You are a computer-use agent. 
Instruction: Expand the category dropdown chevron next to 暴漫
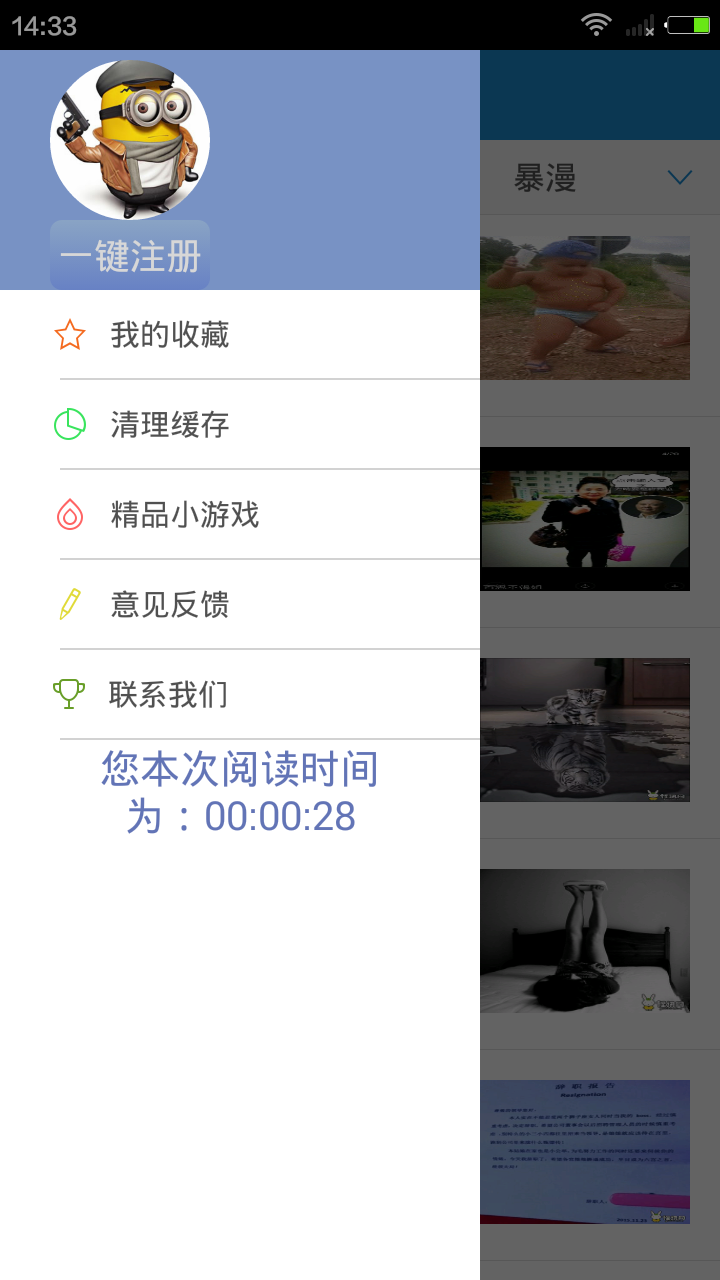680,178
